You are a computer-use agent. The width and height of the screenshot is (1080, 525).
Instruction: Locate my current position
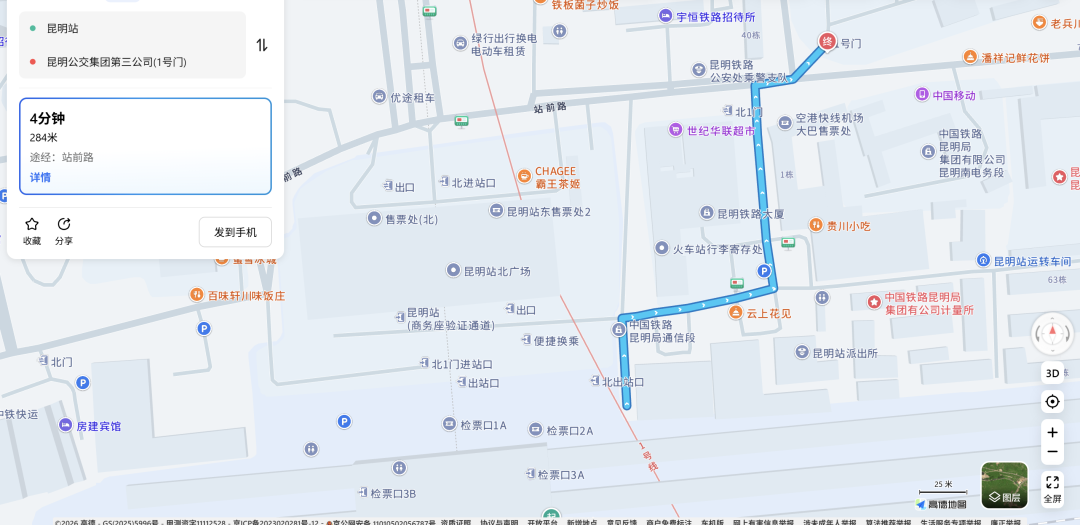click(1052, 401)
